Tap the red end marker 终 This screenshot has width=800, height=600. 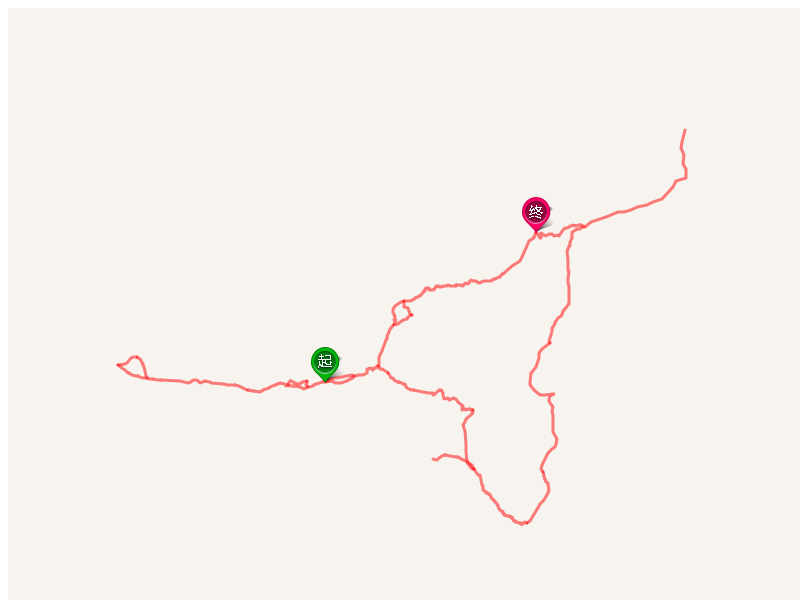coord(536,212)
